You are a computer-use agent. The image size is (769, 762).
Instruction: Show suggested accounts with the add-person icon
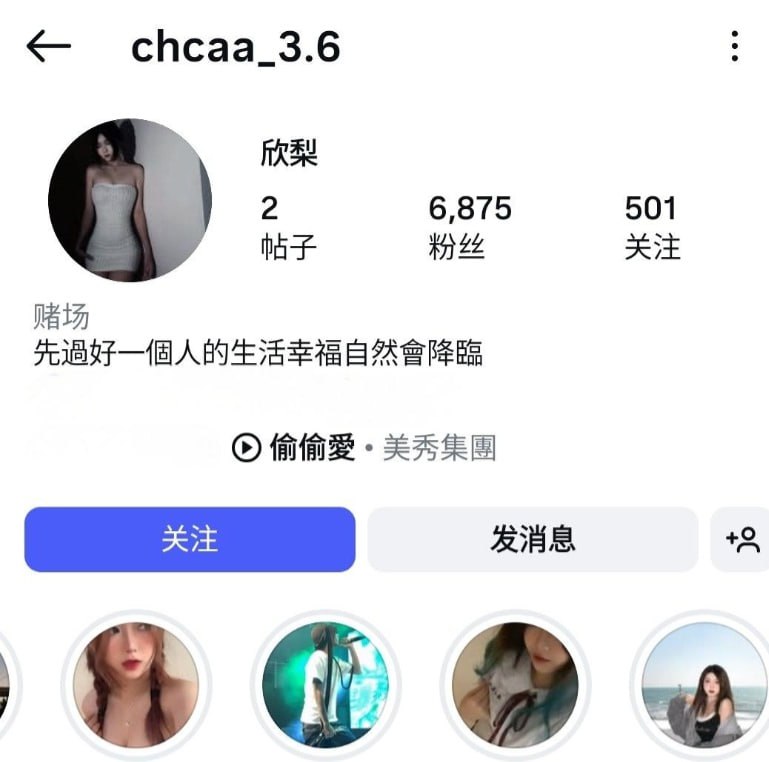742,540
